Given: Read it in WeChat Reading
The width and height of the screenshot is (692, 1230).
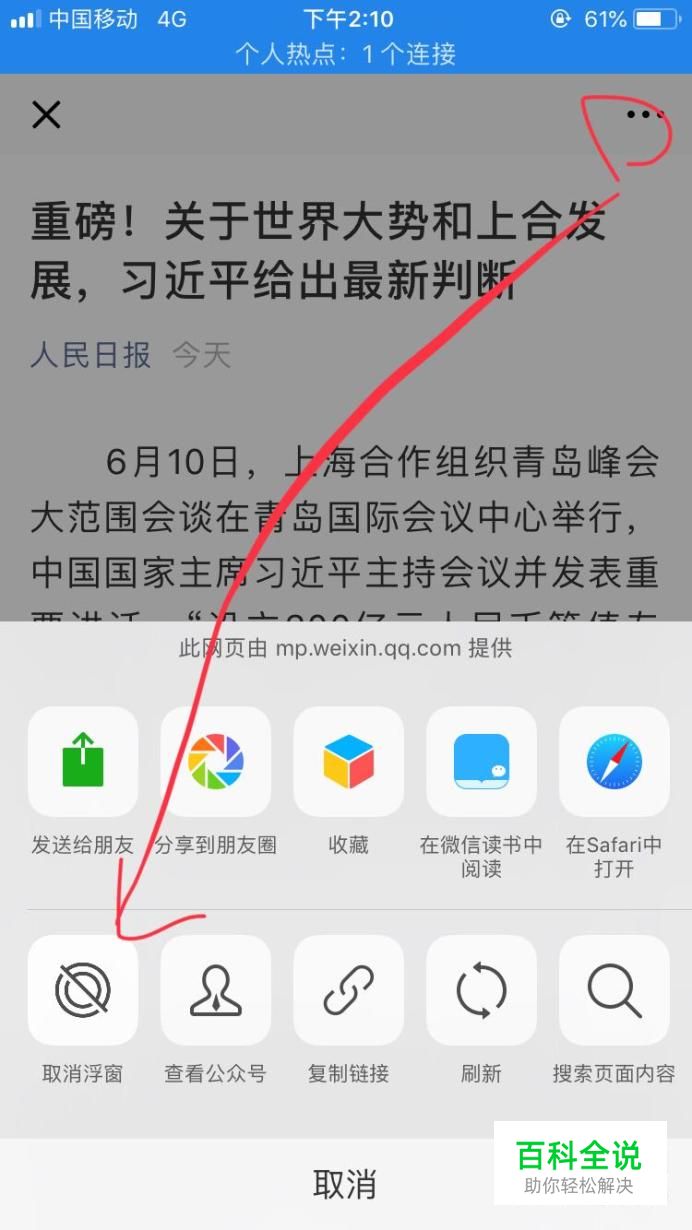Looking at the screenshot, I should pyautogui.click(x=481, y=762).
